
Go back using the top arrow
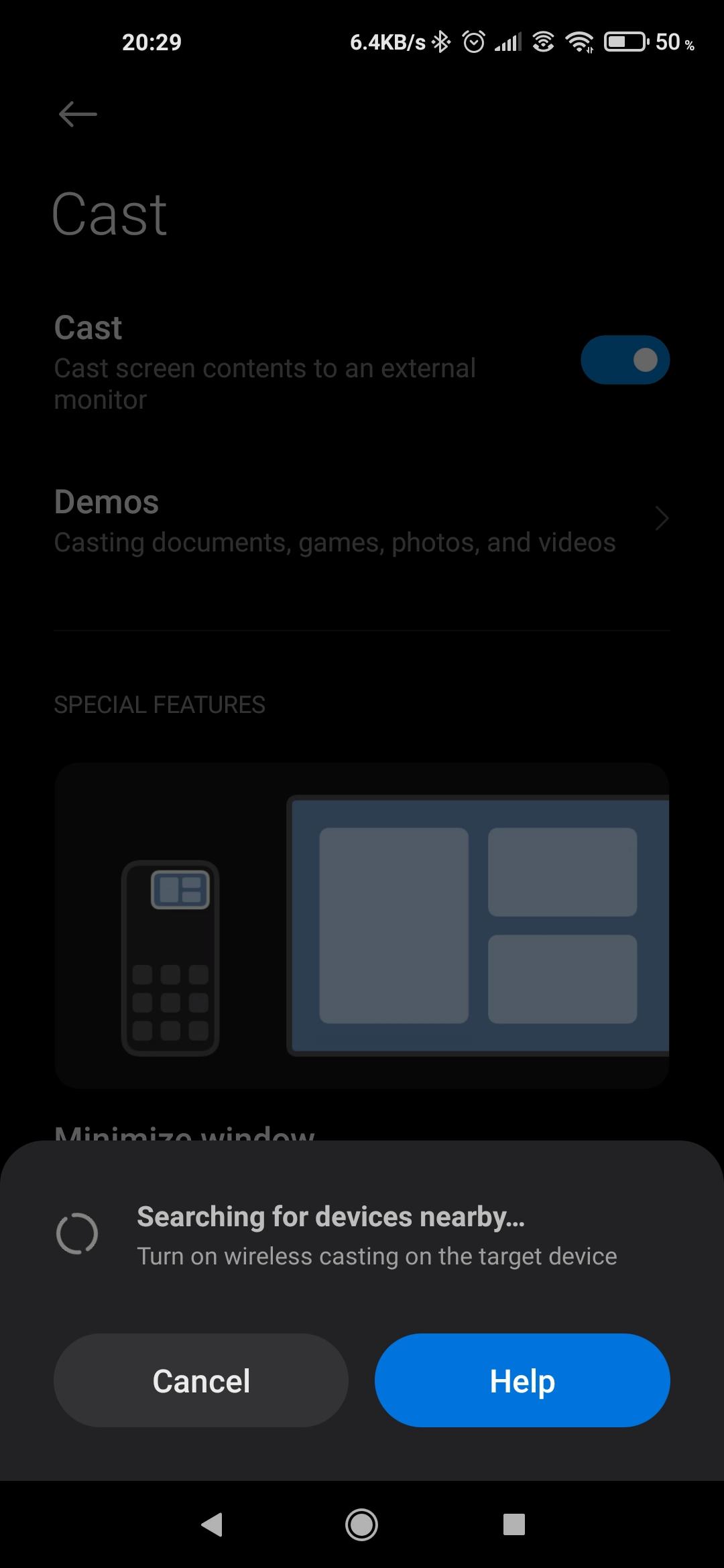point(78,114)
